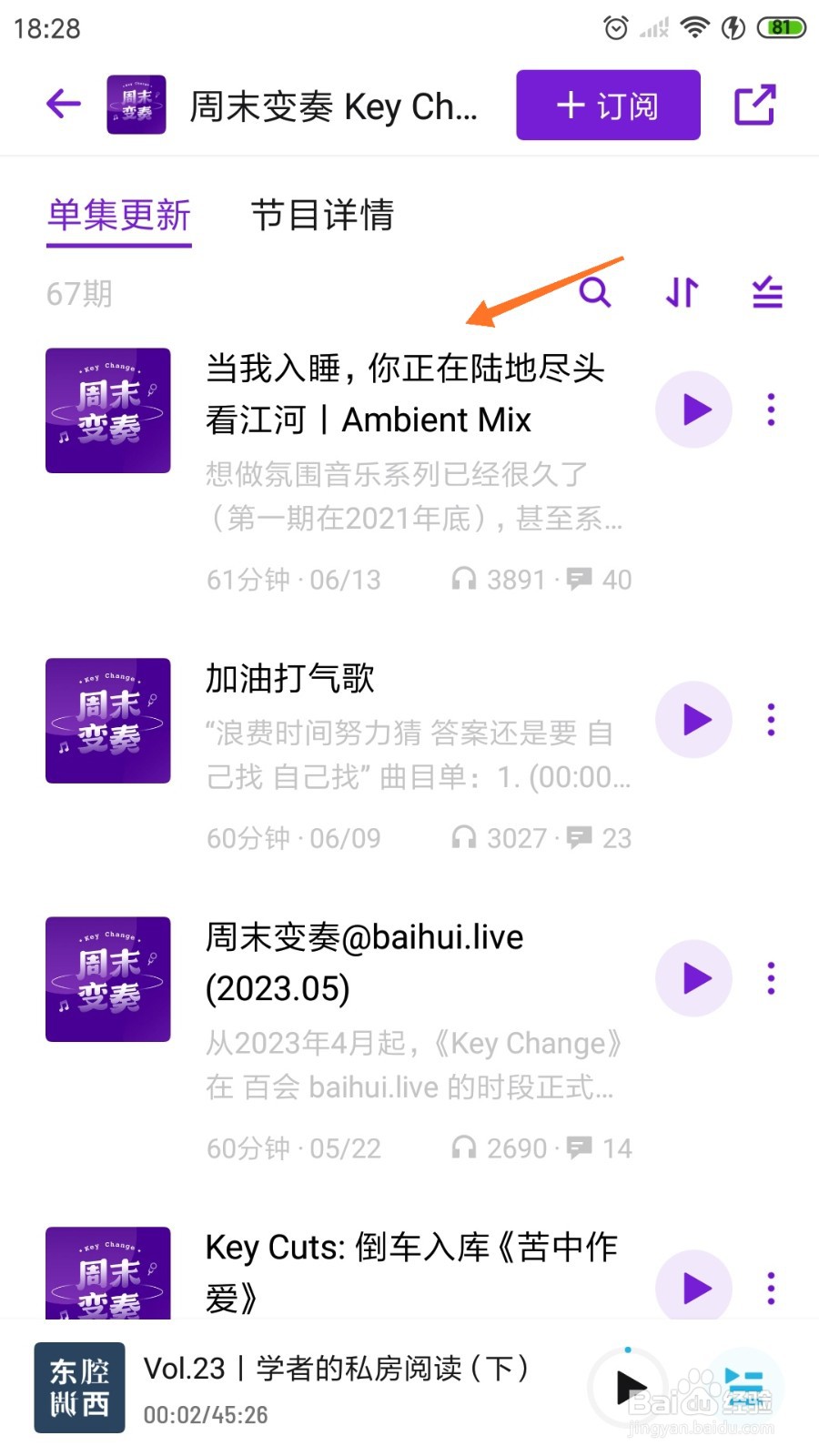This screenshot has width=819, height=1456.
Task: Resume Vol.23 in the mini player
Action: pyautogui.click(x=629, y=1388)
